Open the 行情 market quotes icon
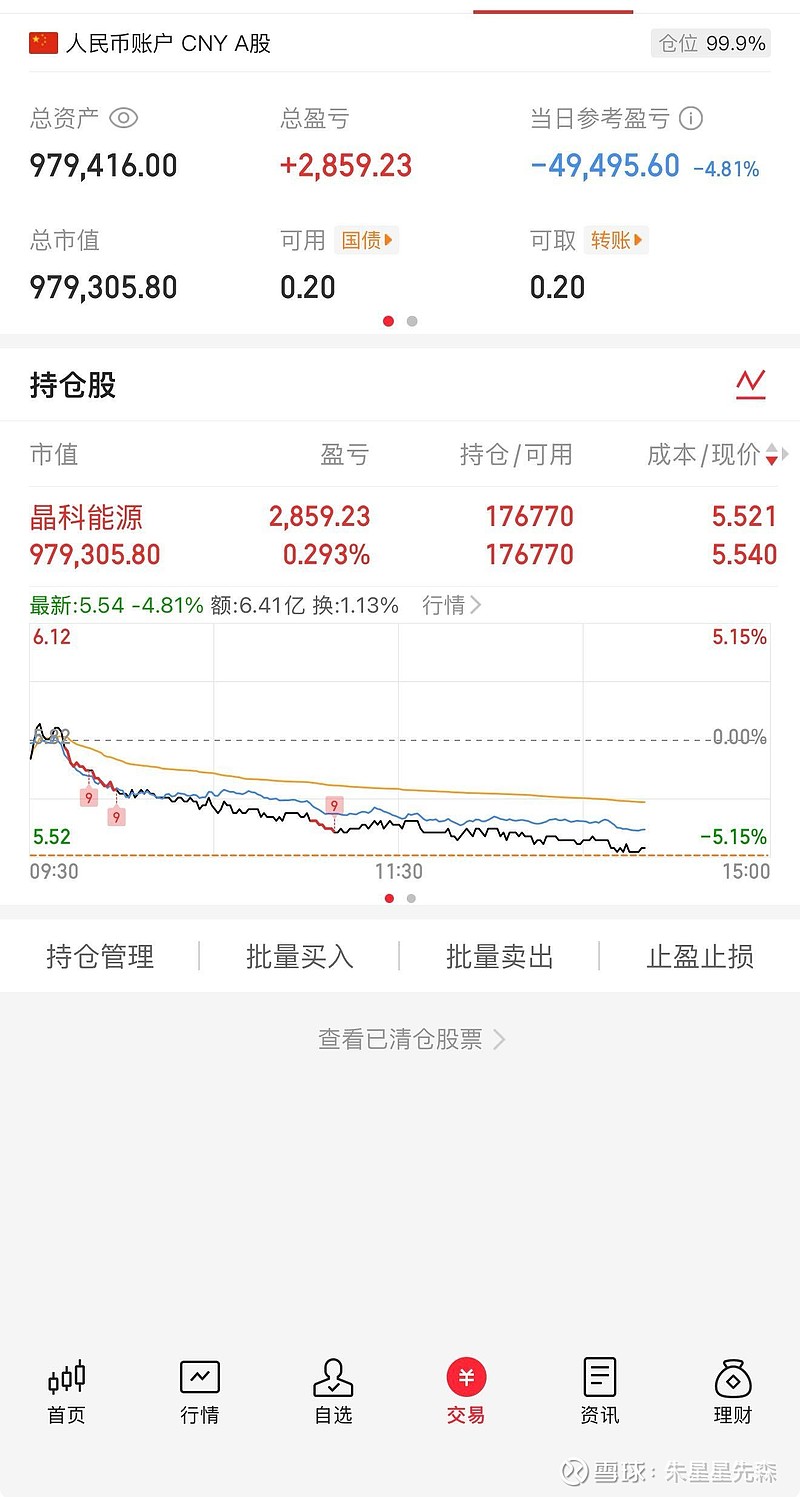Viewport: 800px width, 1497px height. pyautogui.click(x=199, y=1378)
